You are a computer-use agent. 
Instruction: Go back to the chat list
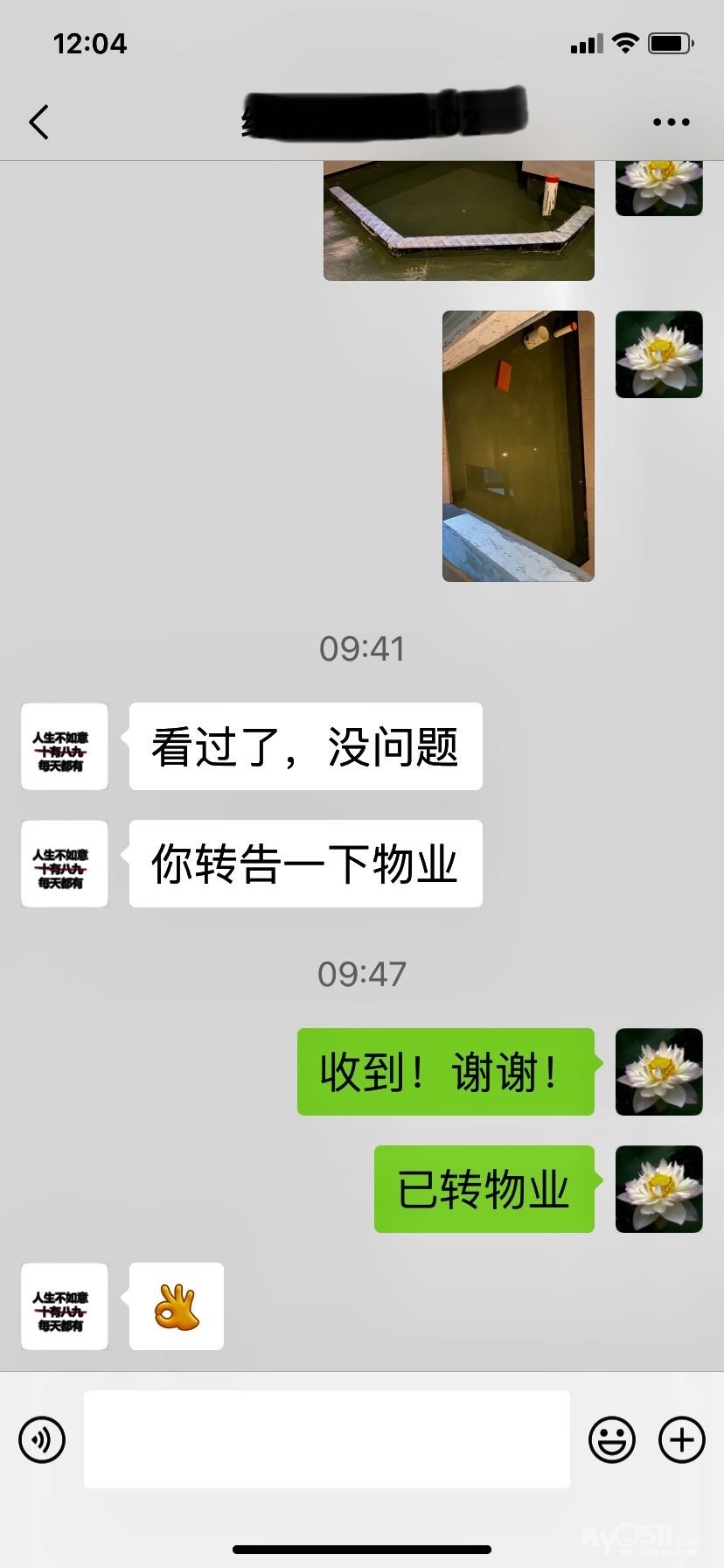(x=38, y=122)
